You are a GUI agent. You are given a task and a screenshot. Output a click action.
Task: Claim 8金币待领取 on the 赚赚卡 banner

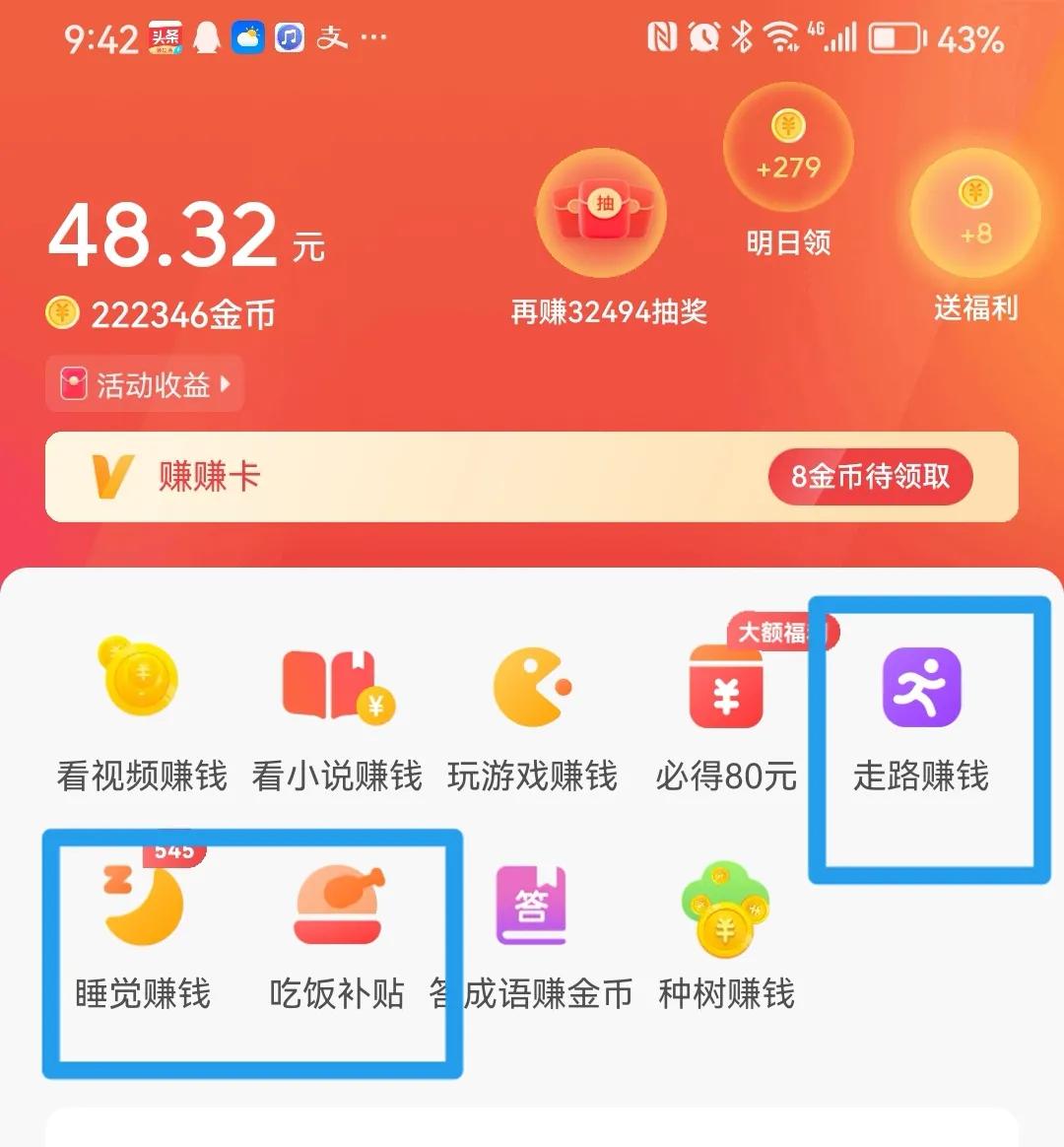(x=869, y=477)
